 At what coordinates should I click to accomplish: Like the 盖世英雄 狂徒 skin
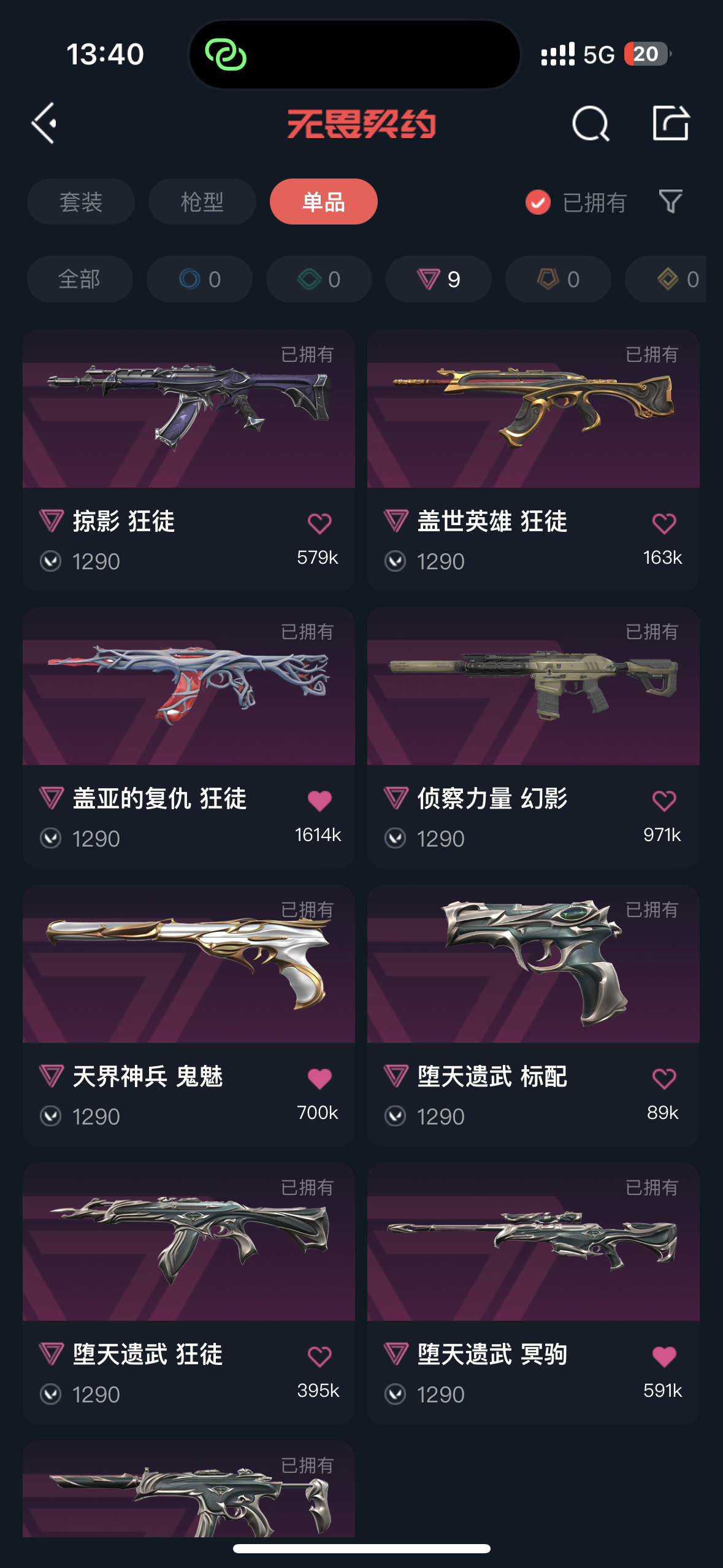pos(664,523)
